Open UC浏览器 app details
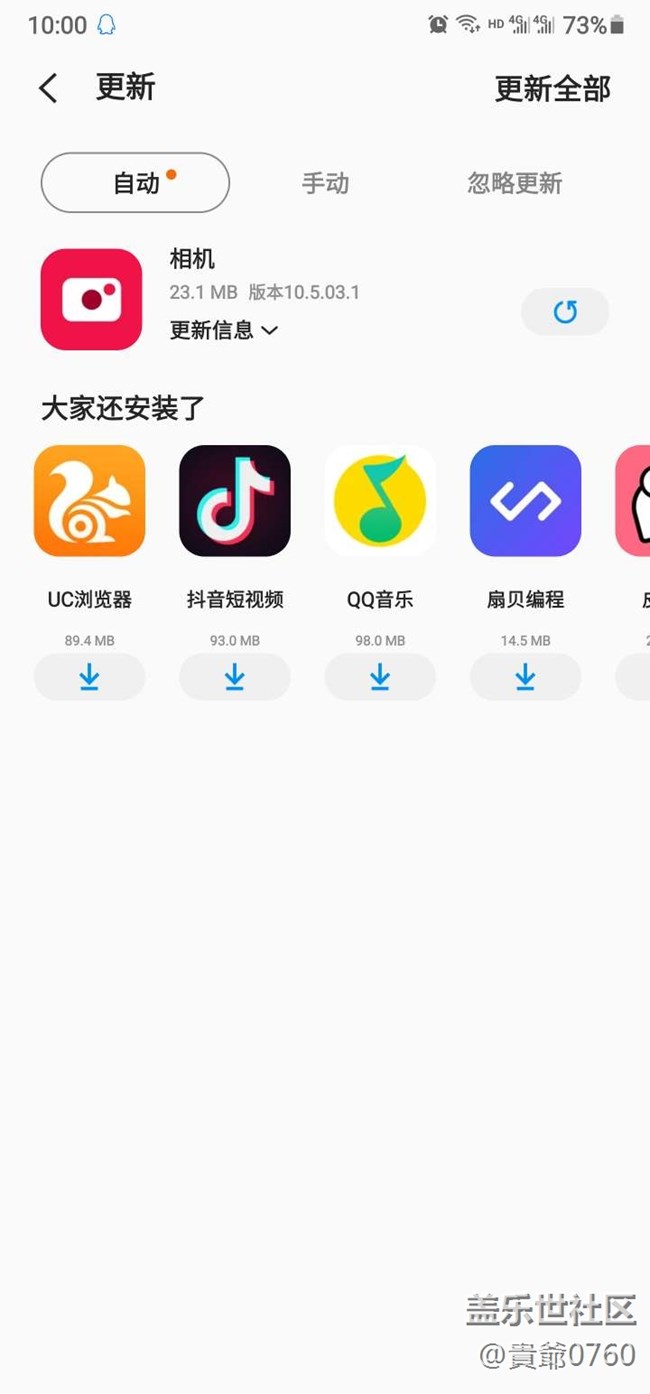This screenshot has width=650, height=1394. [x=90, y=501]
